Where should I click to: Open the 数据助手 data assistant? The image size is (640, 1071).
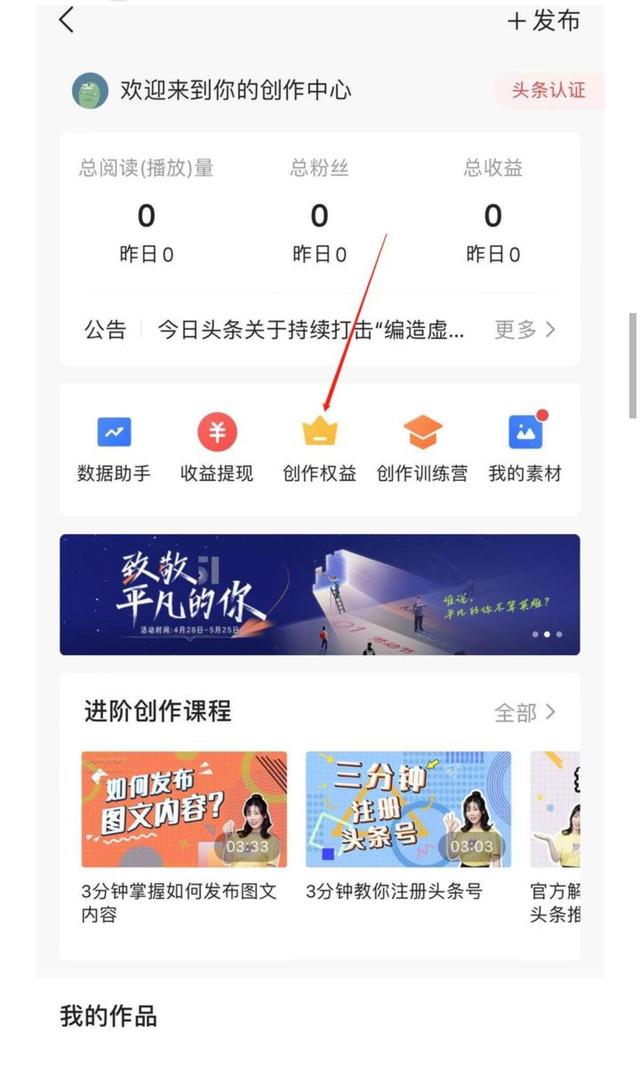point(114,446)
